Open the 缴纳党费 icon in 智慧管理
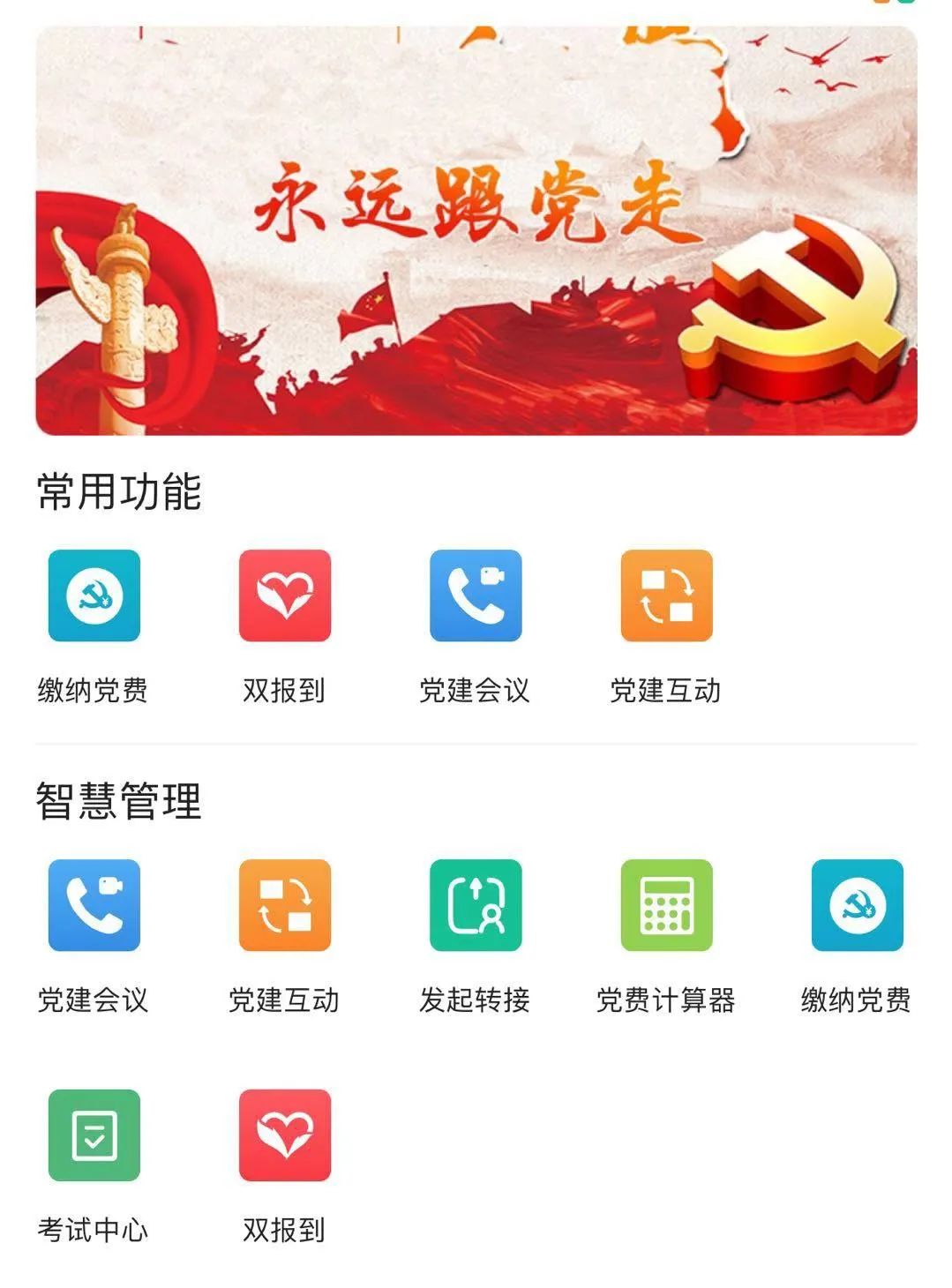Screen dimensions: 952x1288 (856, 907)
